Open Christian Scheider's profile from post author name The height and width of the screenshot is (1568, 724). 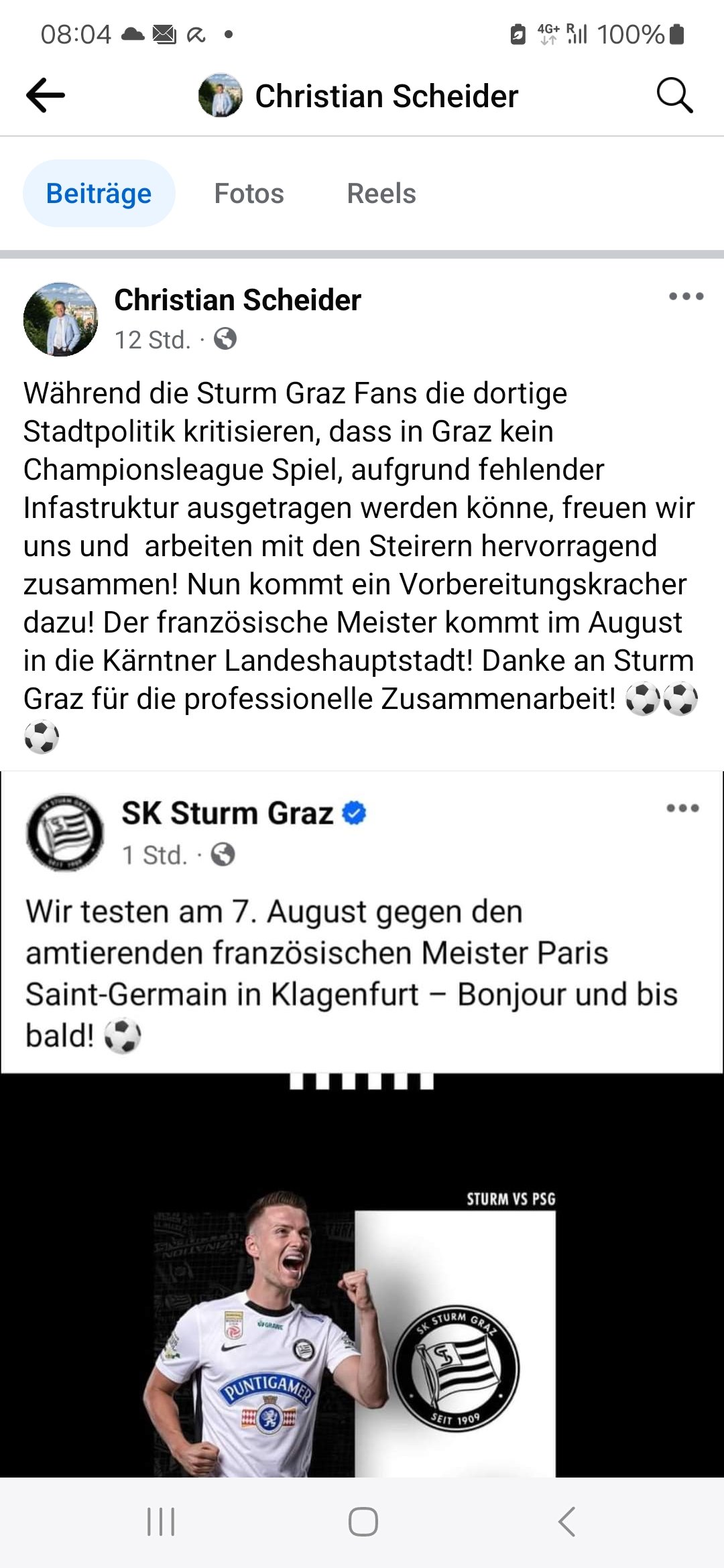237,300
